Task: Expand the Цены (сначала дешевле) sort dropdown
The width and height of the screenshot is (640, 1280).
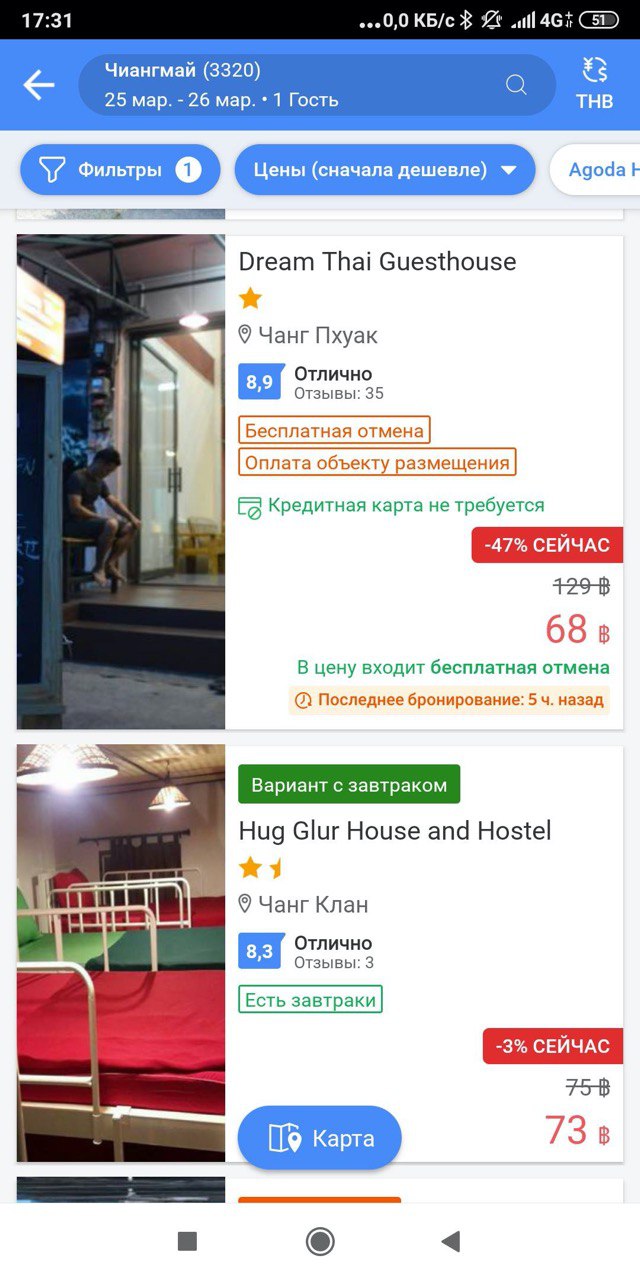Action: [385, 170]
